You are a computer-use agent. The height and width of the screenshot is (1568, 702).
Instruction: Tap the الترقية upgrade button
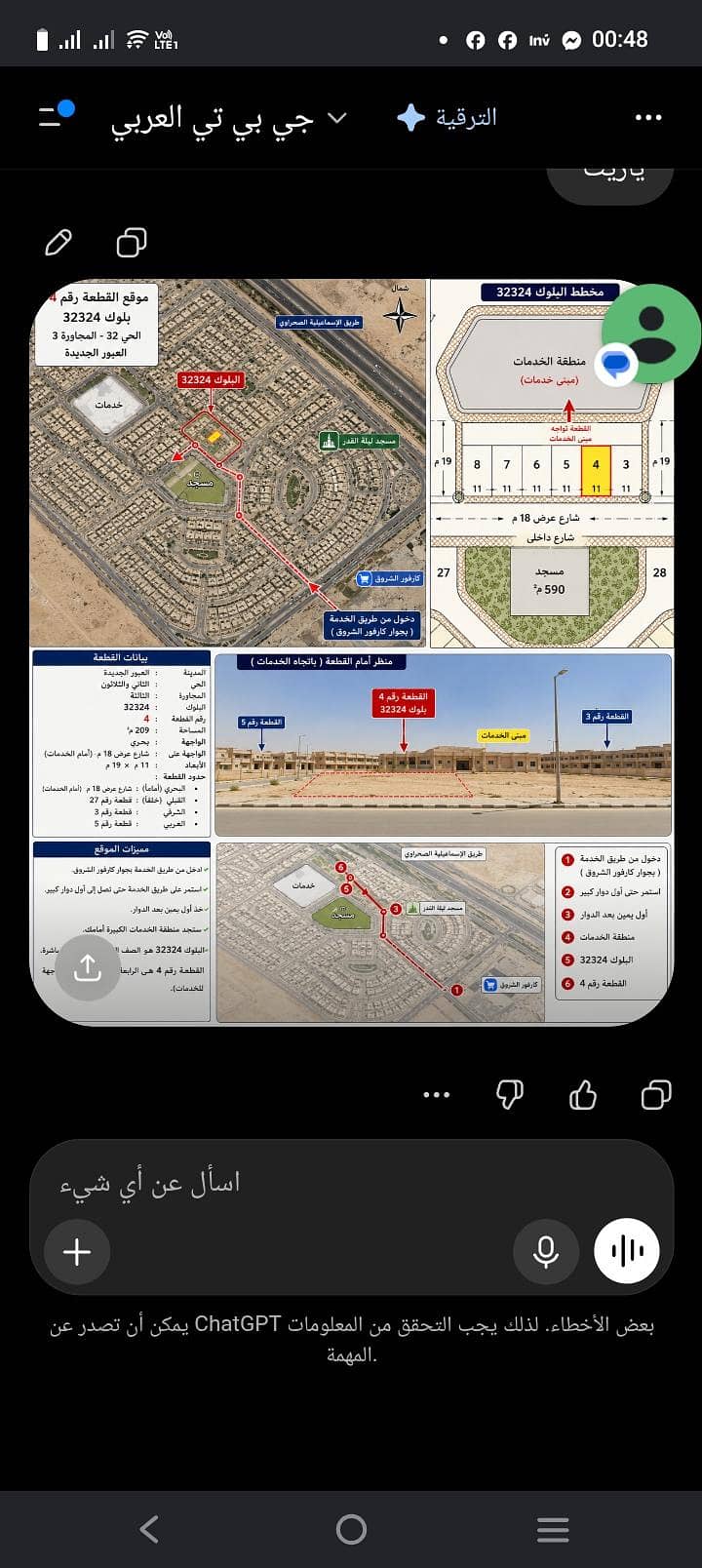448,117
